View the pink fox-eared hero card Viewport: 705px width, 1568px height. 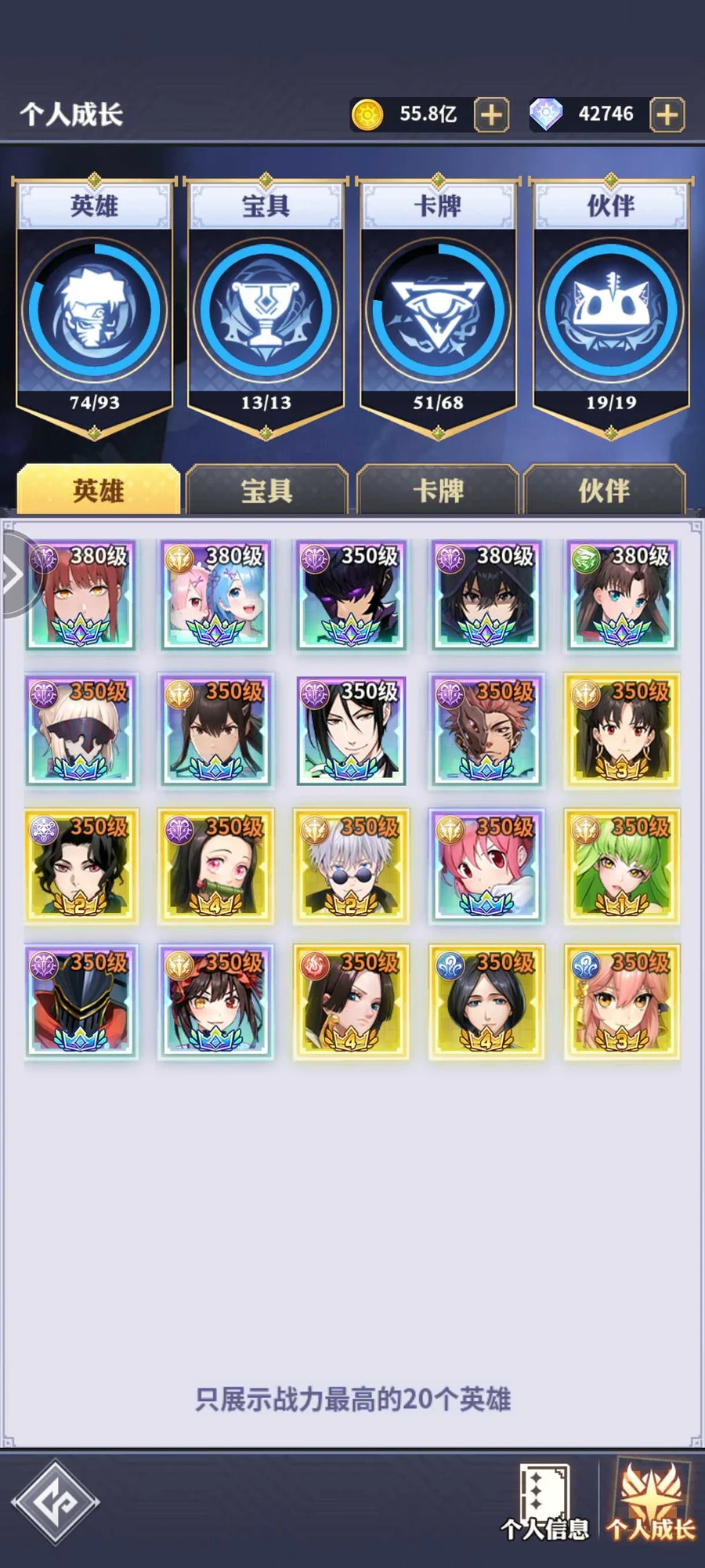click(x=622, y=1001)
